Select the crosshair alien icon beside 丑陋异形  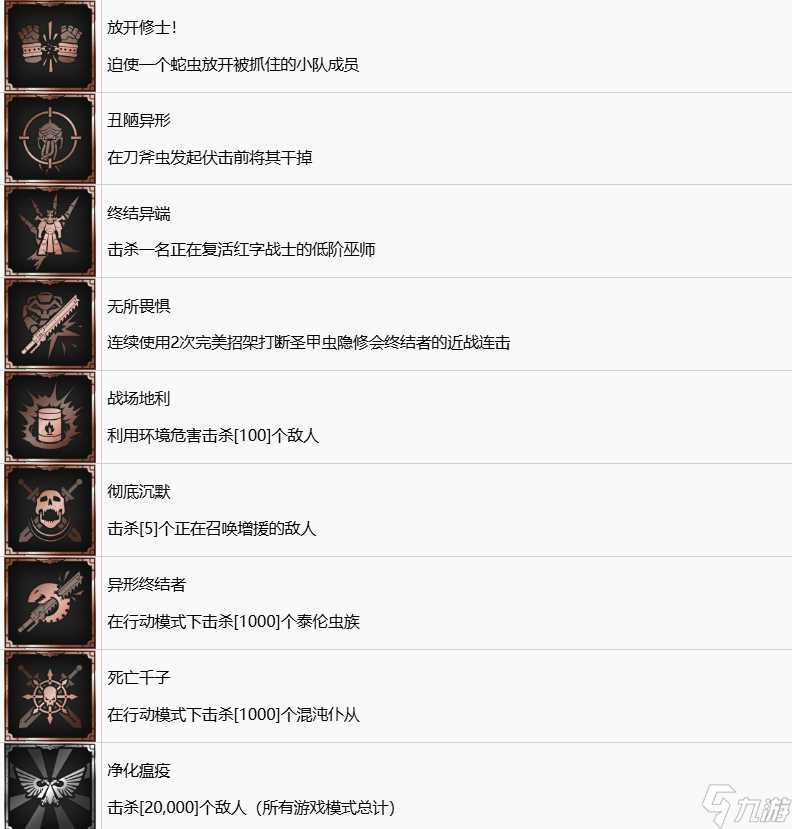tap(49, 138)
